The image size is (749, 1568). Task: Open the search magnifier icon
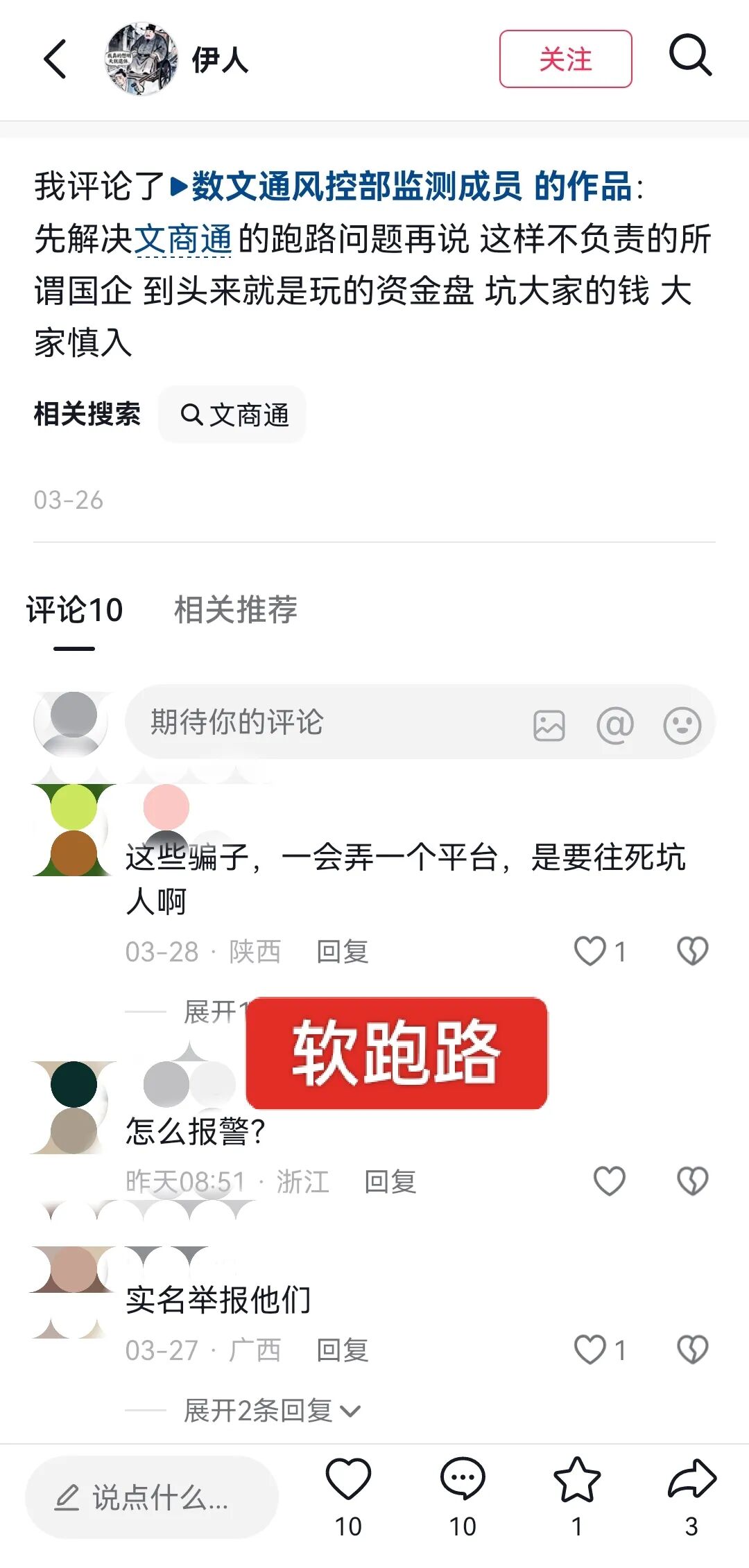[x=690, y=55]
